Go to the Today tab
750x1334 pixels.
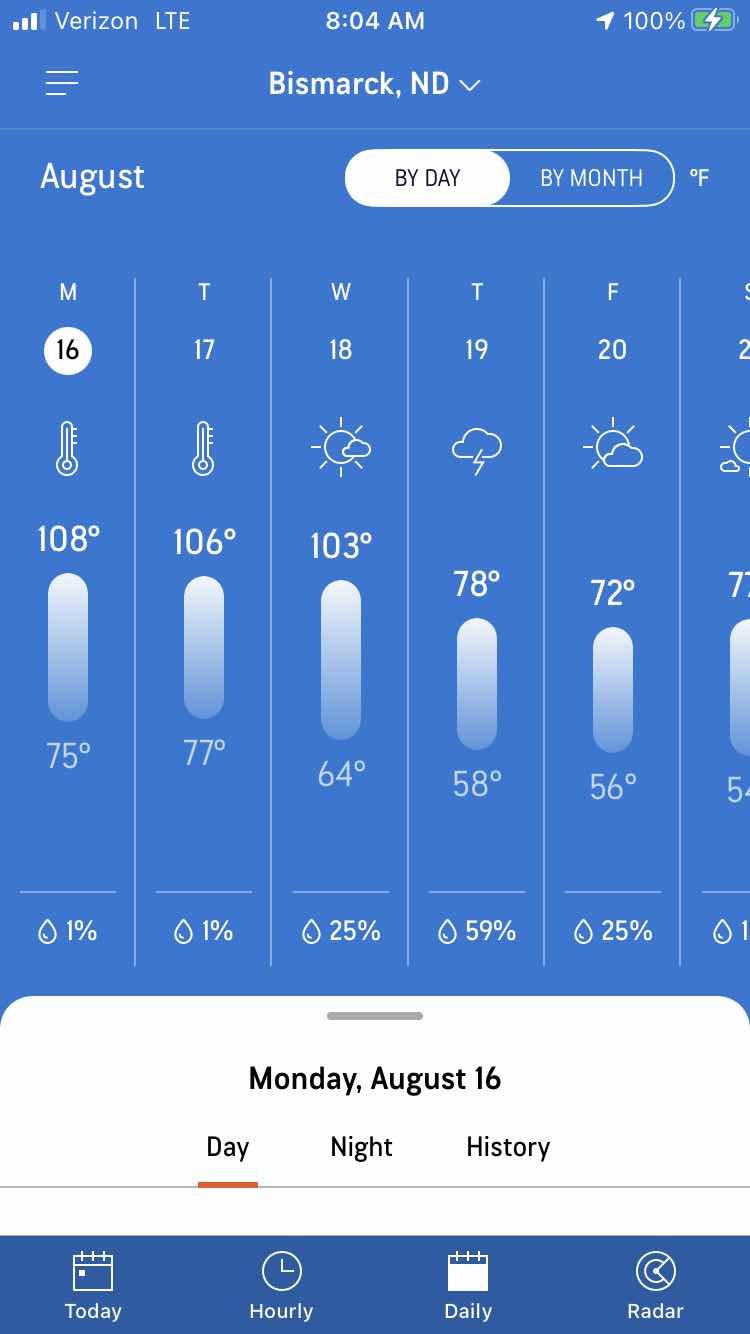point(93,1285)
